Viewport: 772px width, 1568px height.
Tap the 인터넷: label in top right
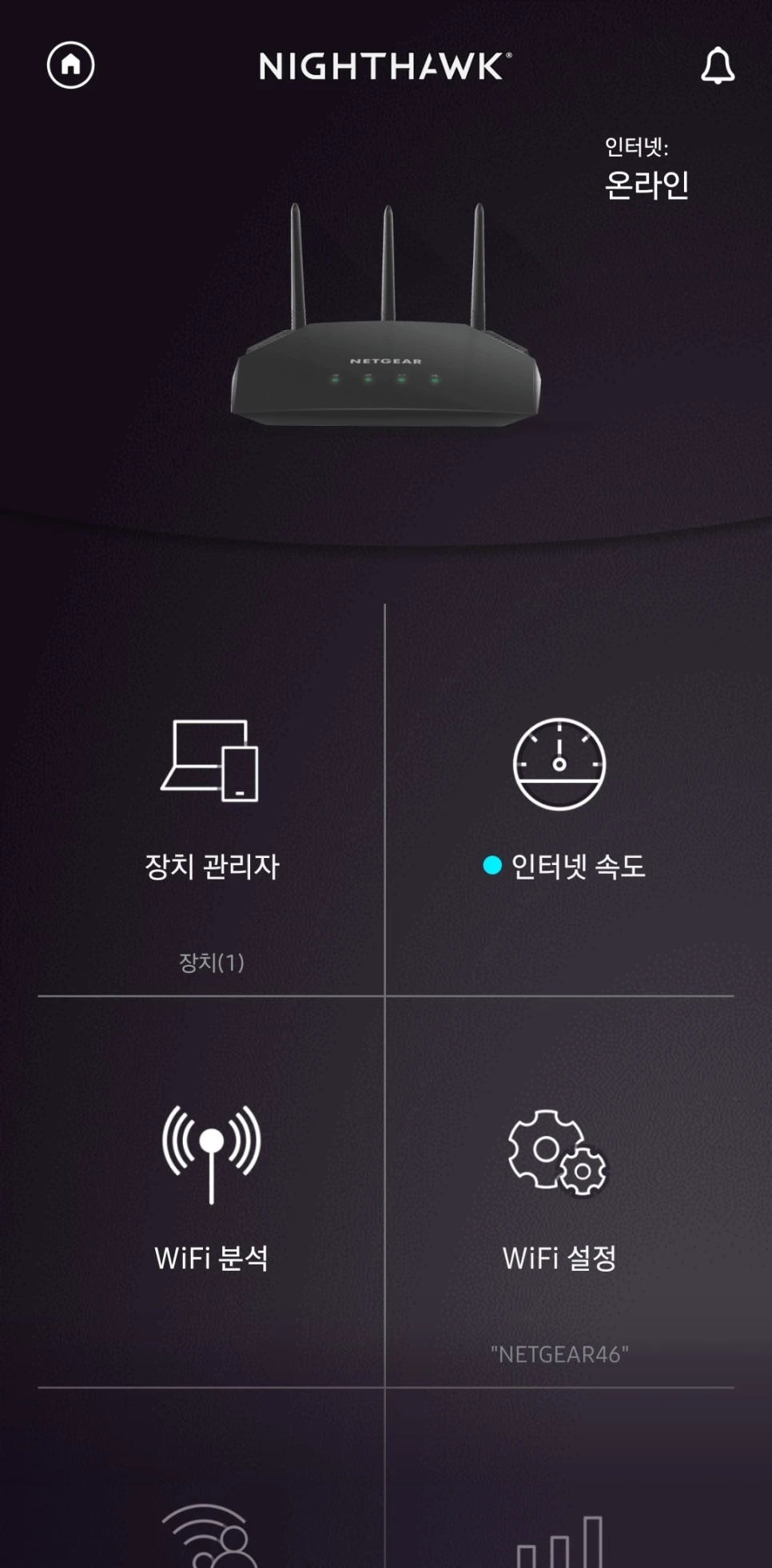639,145
